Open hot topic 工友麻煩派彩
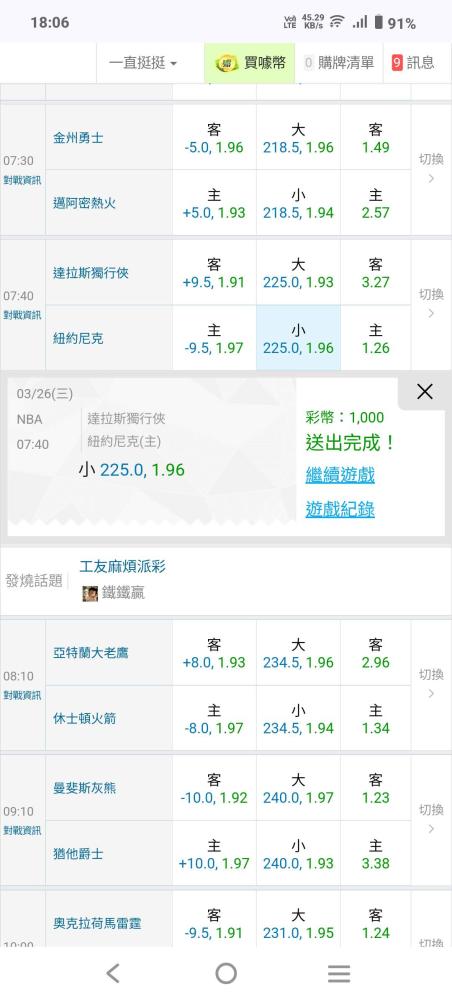This screenshot has width=452, height=1000. pyautogui.click(x=122, y=566)
